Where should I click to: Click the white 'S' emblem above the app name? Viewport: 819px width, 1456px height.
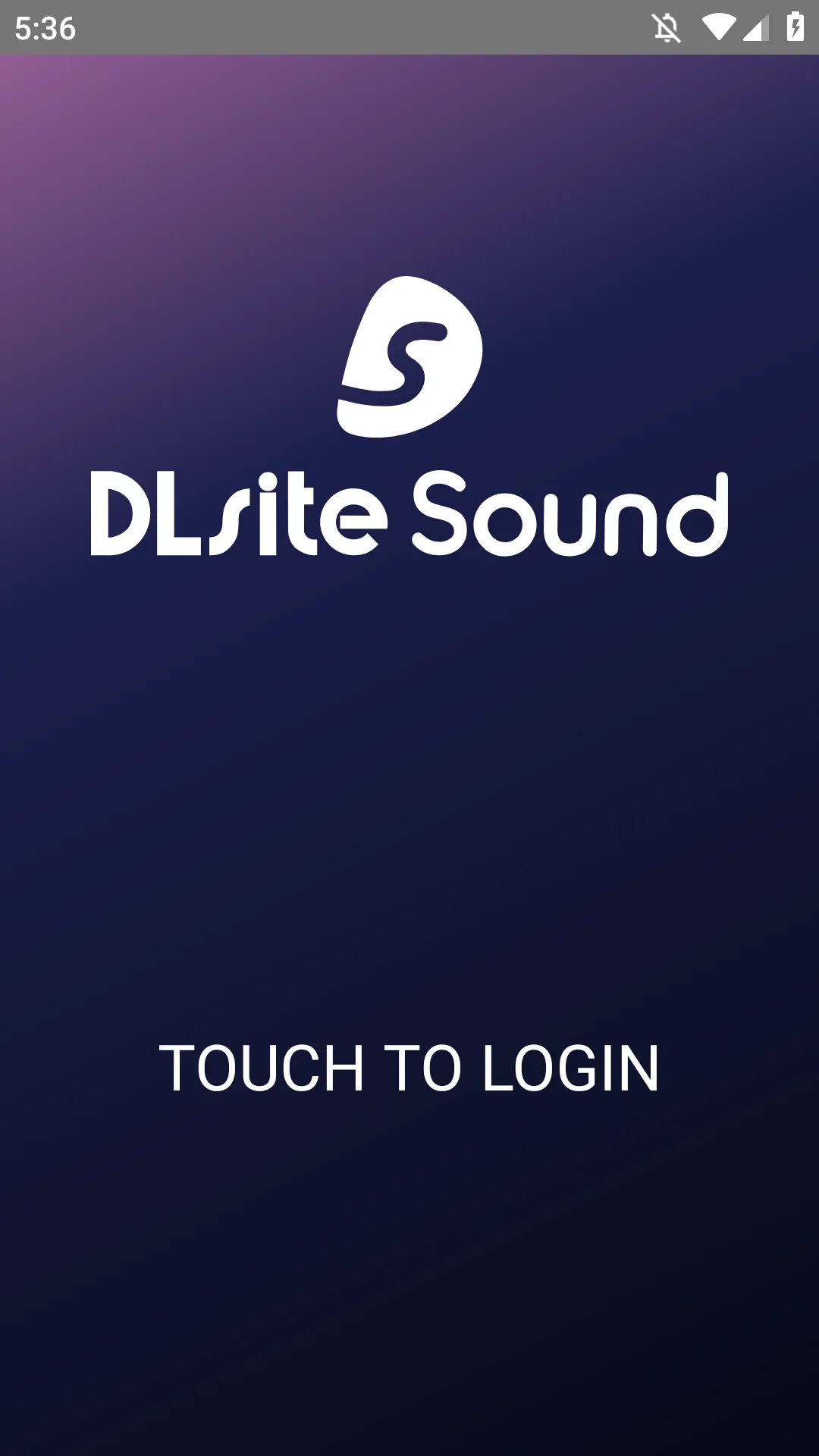409,356
